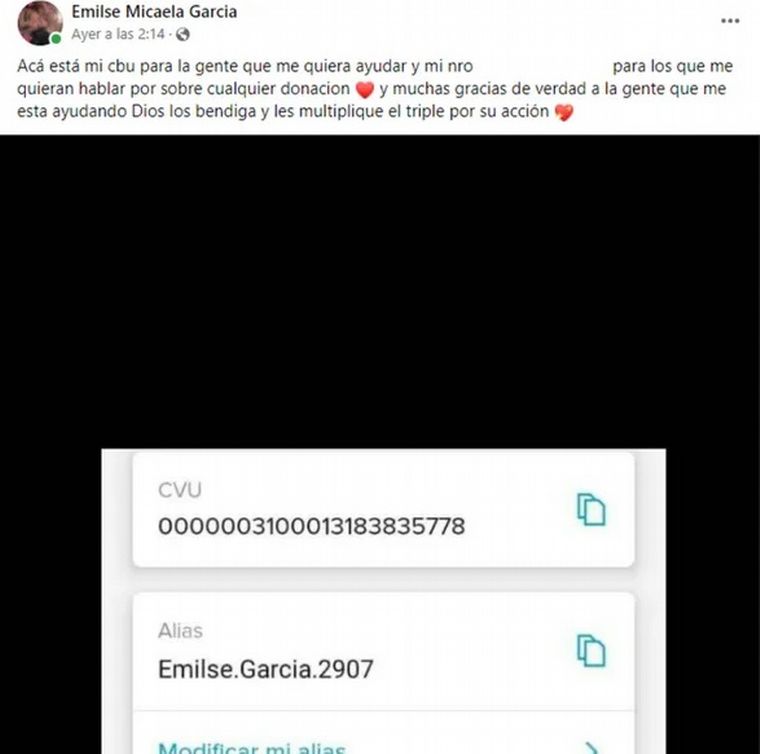This screenshot has width=760, height=754.
Task: Open Emilse Micaela Garcia's profile picture
Action: pyautogui.click(x=40, y=22)
